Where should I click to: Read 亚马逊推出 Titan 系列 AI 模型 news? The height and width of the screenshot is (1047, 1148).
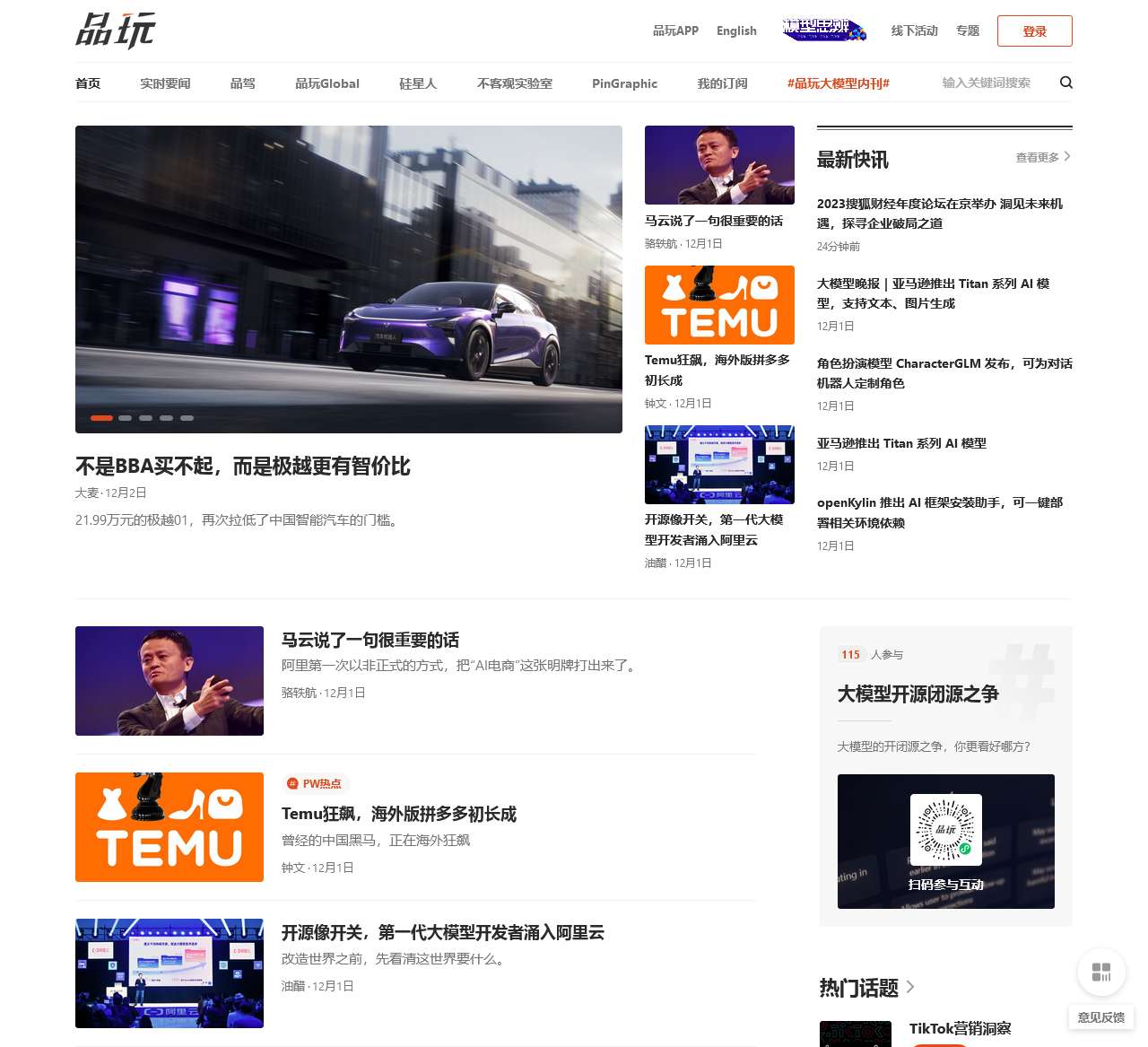[x=900, y=443]
